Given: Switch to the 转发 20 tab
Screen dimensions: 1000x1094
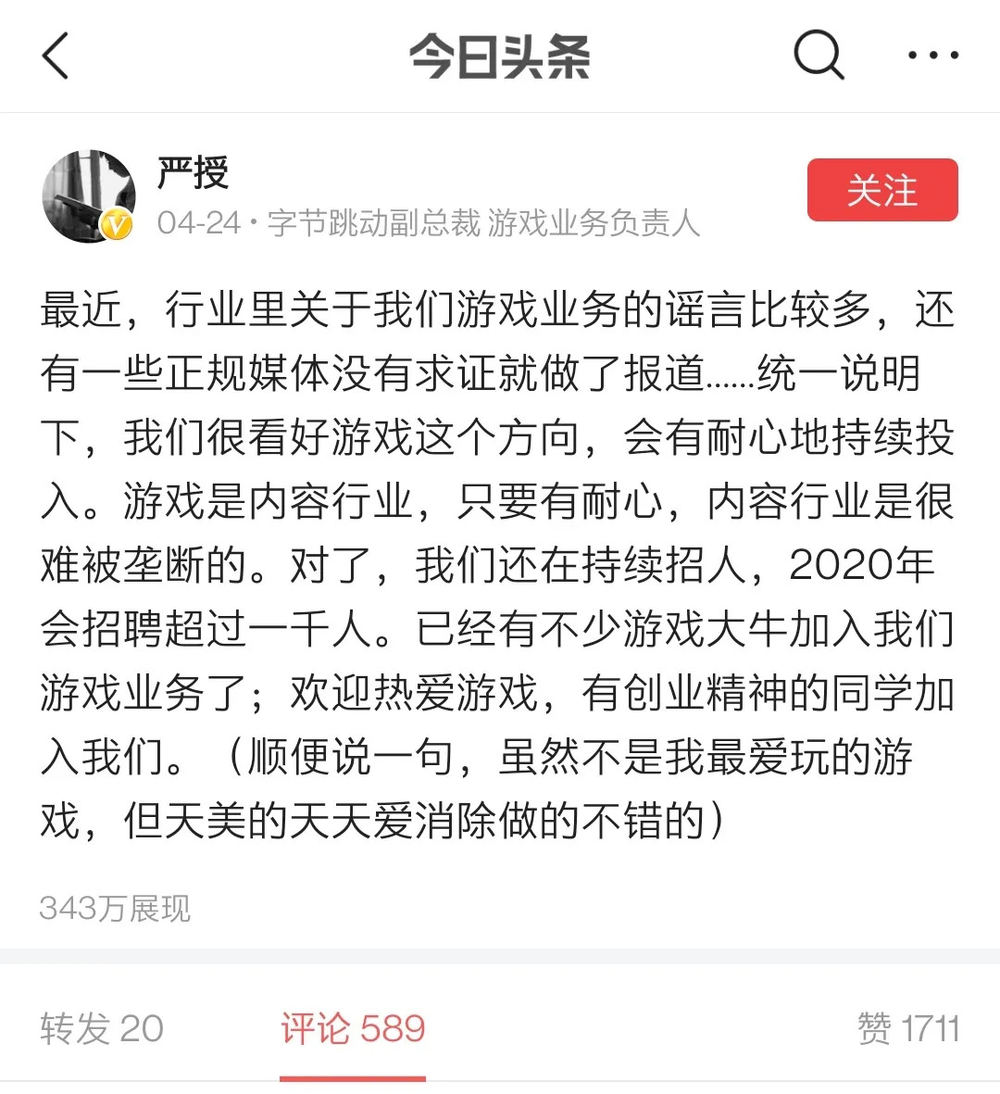Looking at the screenshot, I should click(101, 1028).
